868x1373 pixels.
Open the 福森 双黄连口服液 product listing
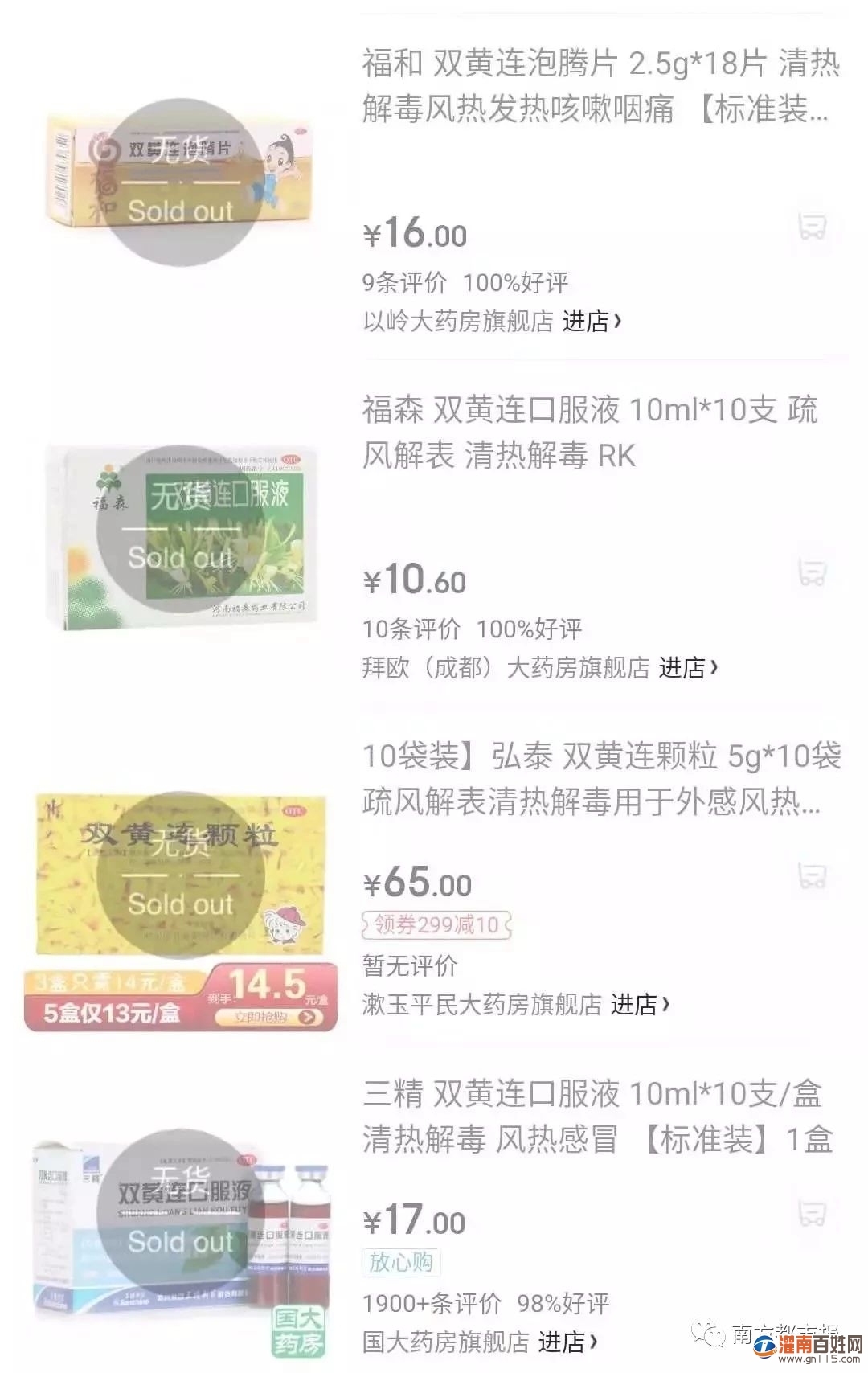point(590,432)
